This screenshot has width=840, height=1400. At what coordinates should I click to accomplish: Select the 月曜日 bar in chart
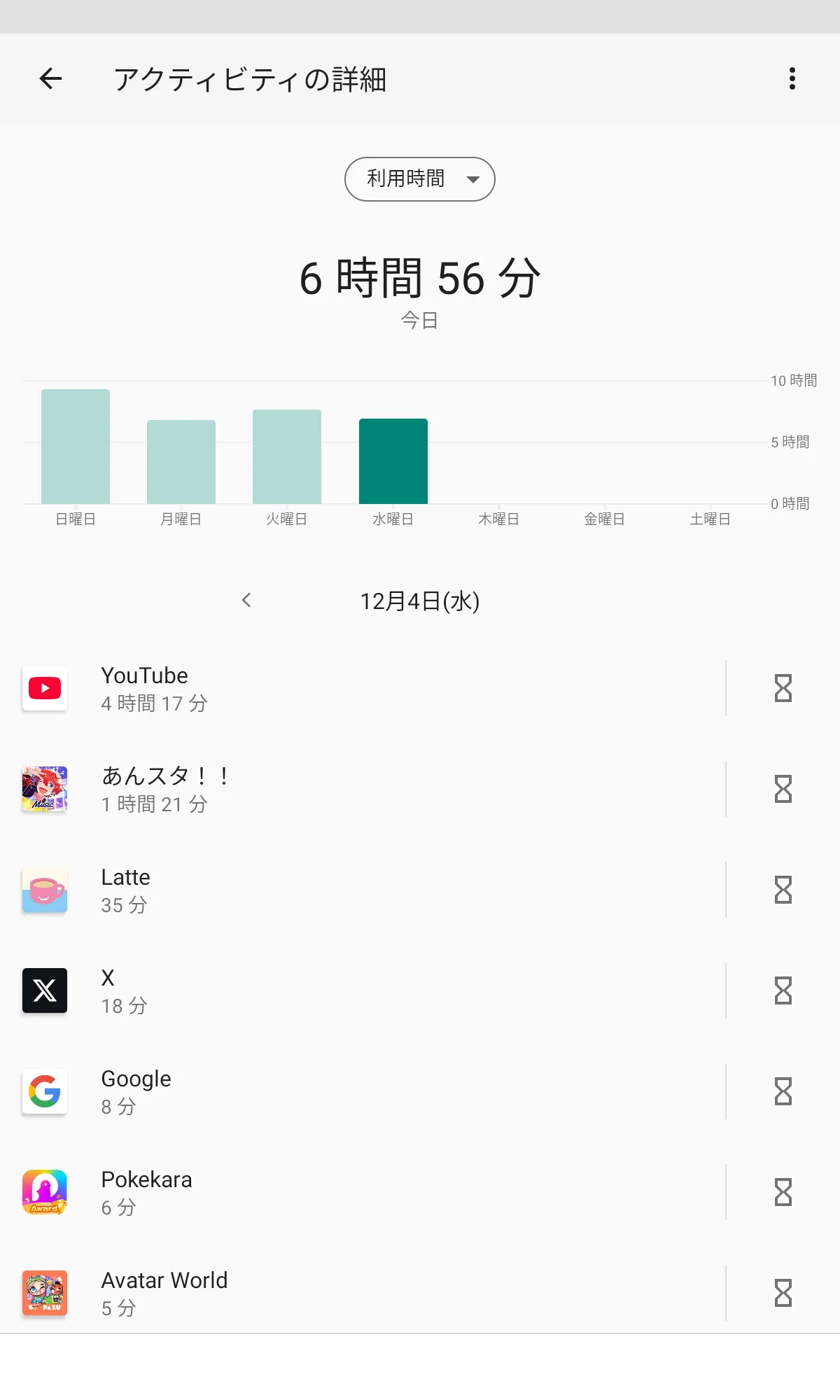pyautogui.click(x=181, y=462)
